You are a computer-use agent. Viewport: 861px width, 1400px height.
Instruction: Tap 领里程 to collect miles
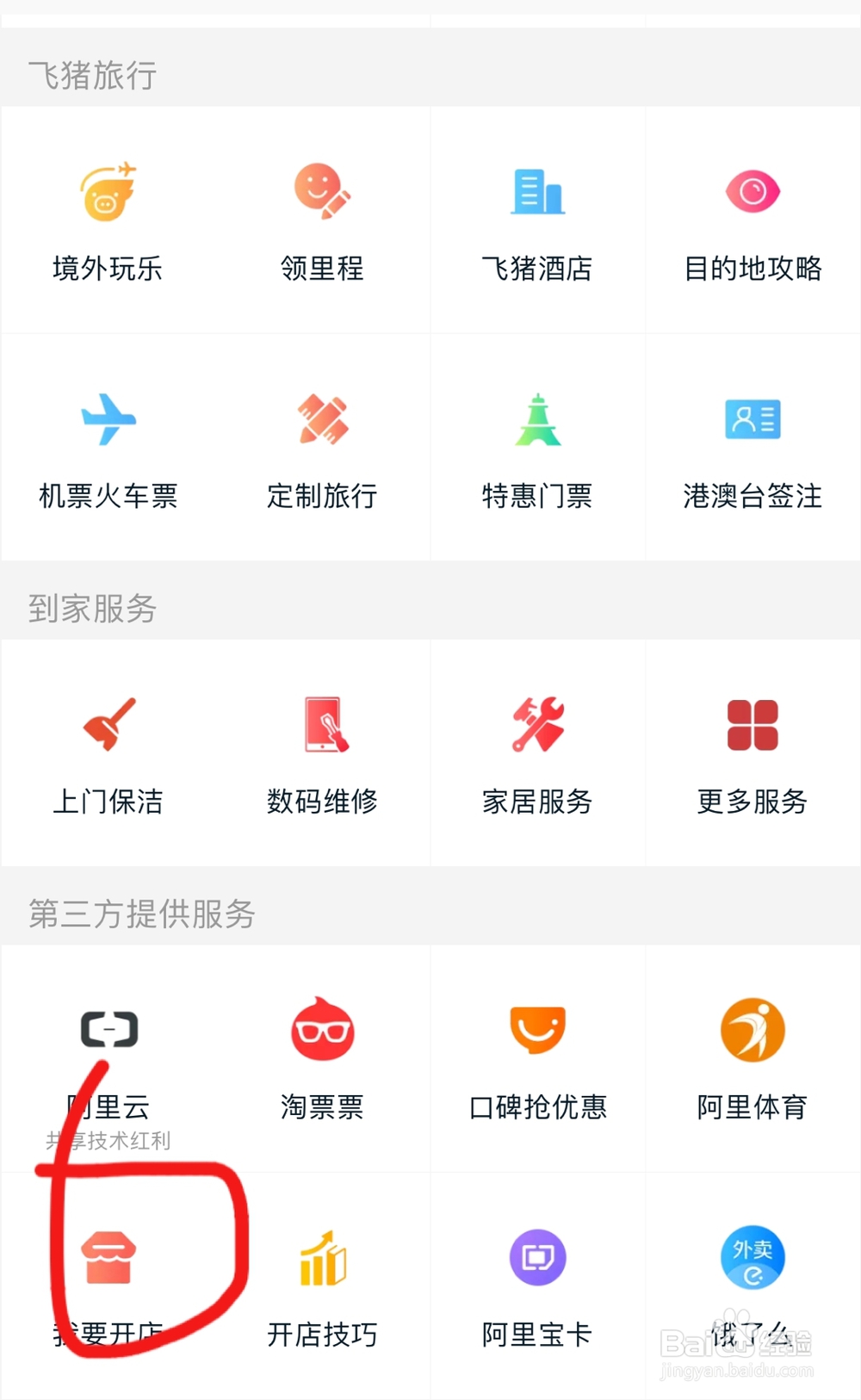(x=323, y=220)
